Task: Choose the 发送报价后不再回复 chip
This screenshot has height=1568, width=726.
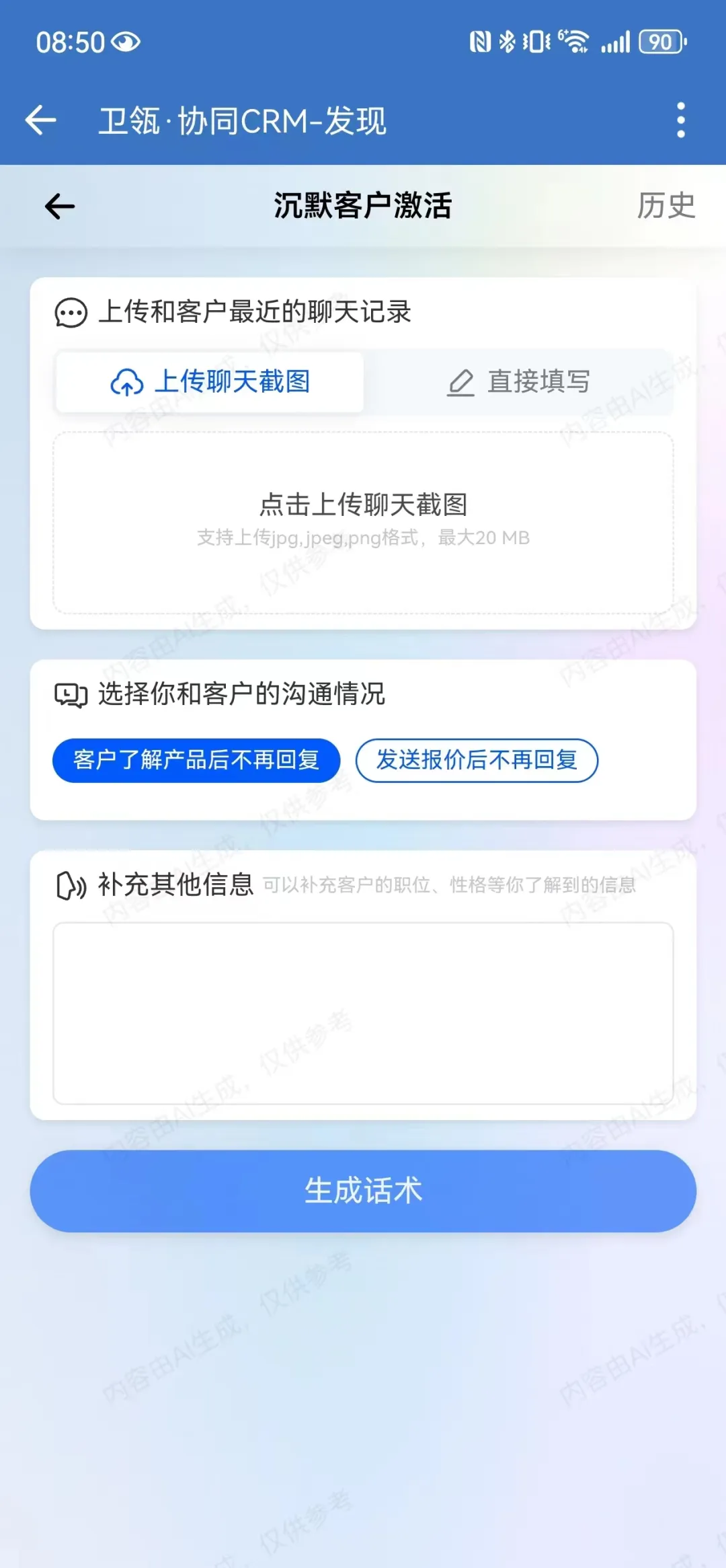Action: [x=477, y=760]
